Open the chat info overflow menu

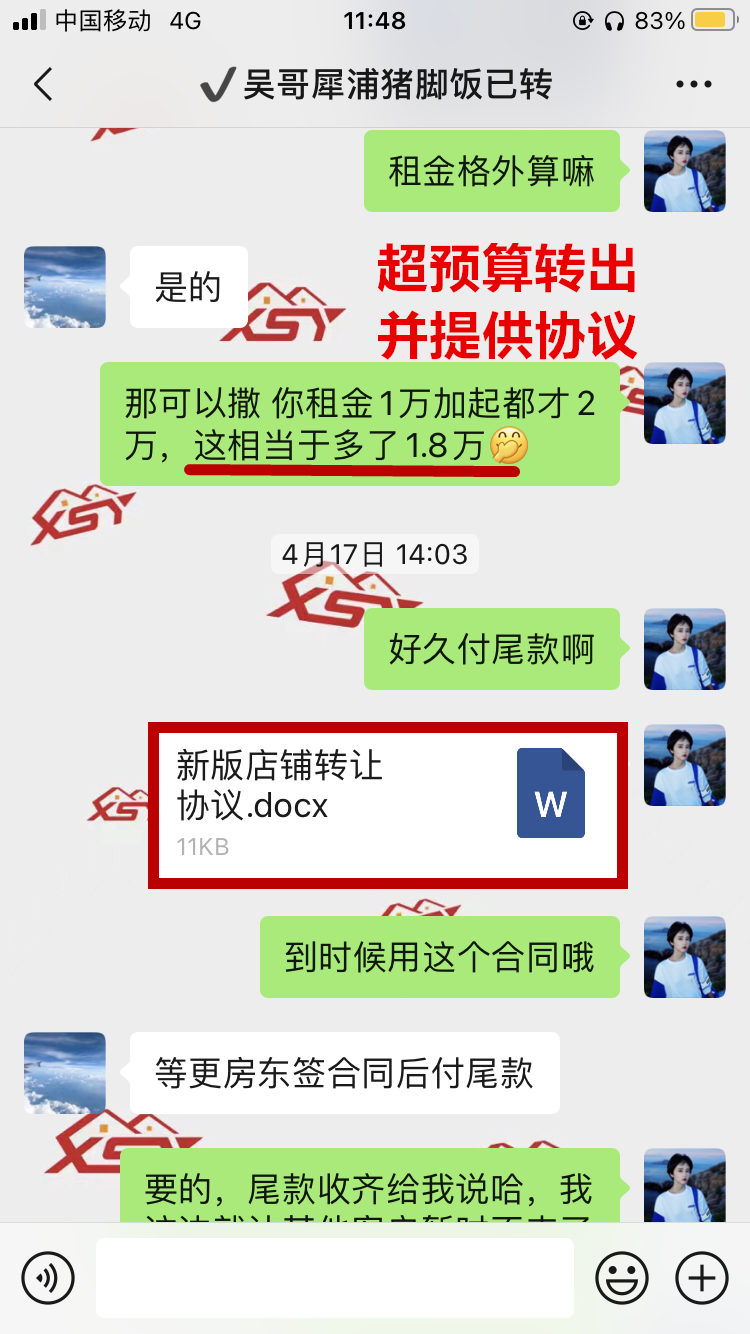point(693,85)
